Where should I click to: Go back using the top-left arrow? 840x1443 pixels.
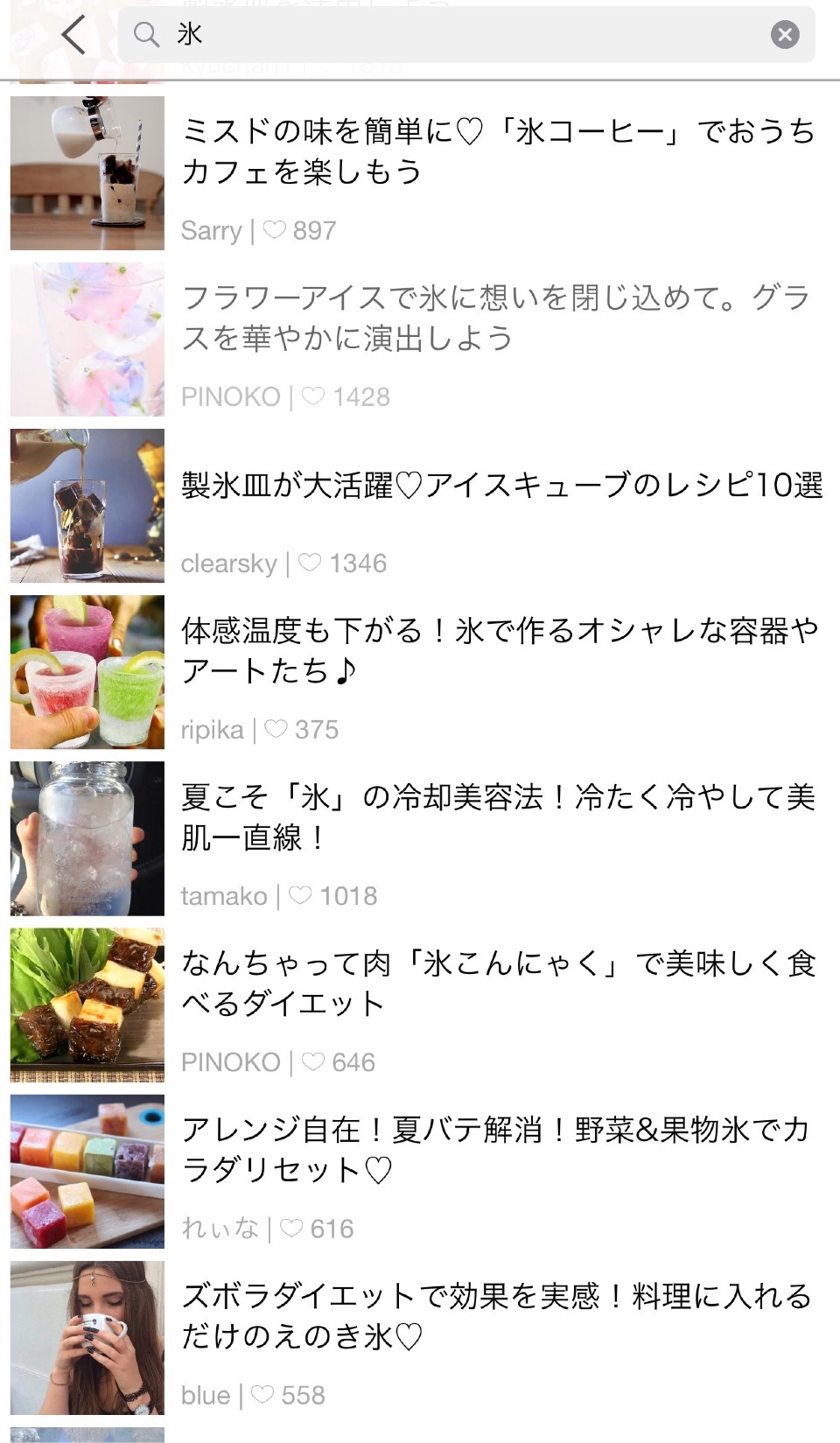(x=74, y=35)
